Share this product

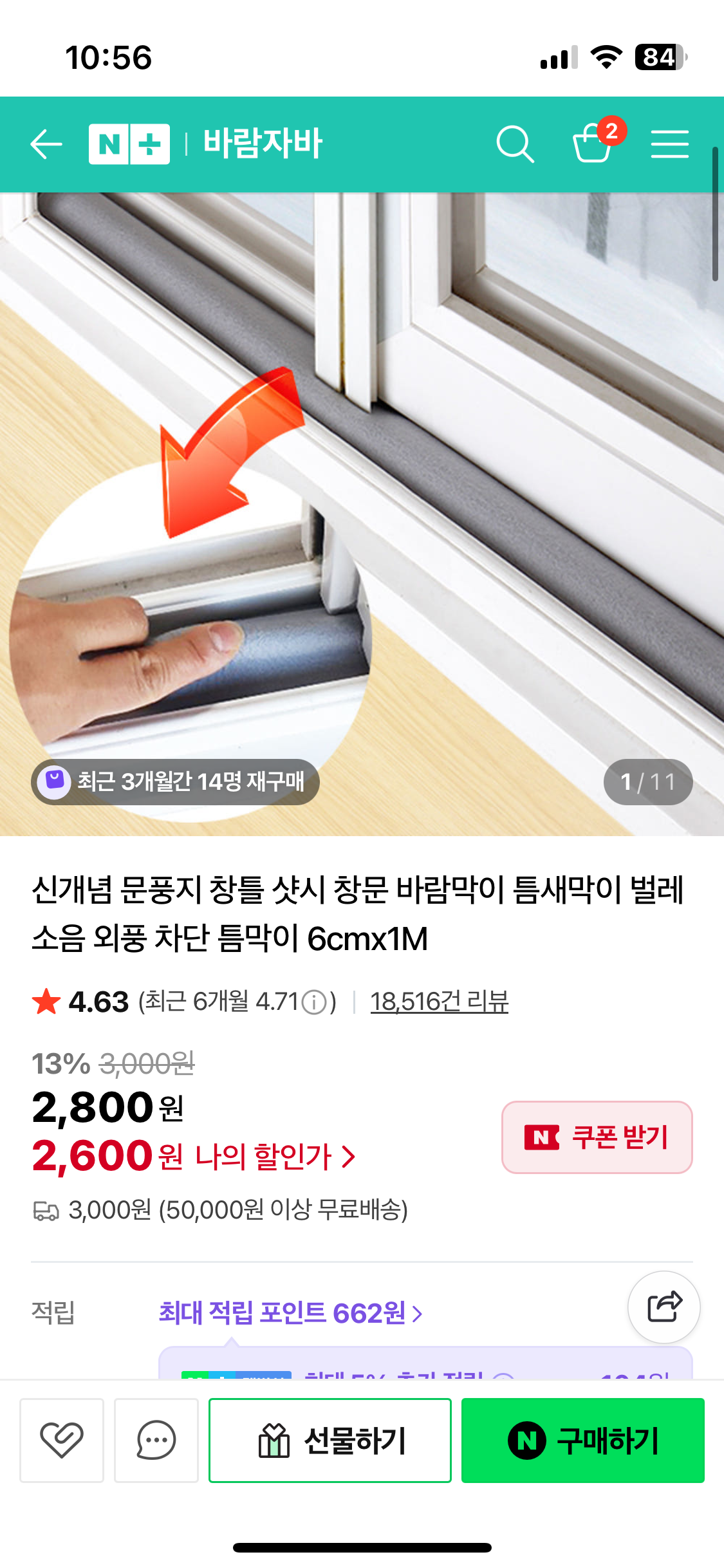(664, 1307)
